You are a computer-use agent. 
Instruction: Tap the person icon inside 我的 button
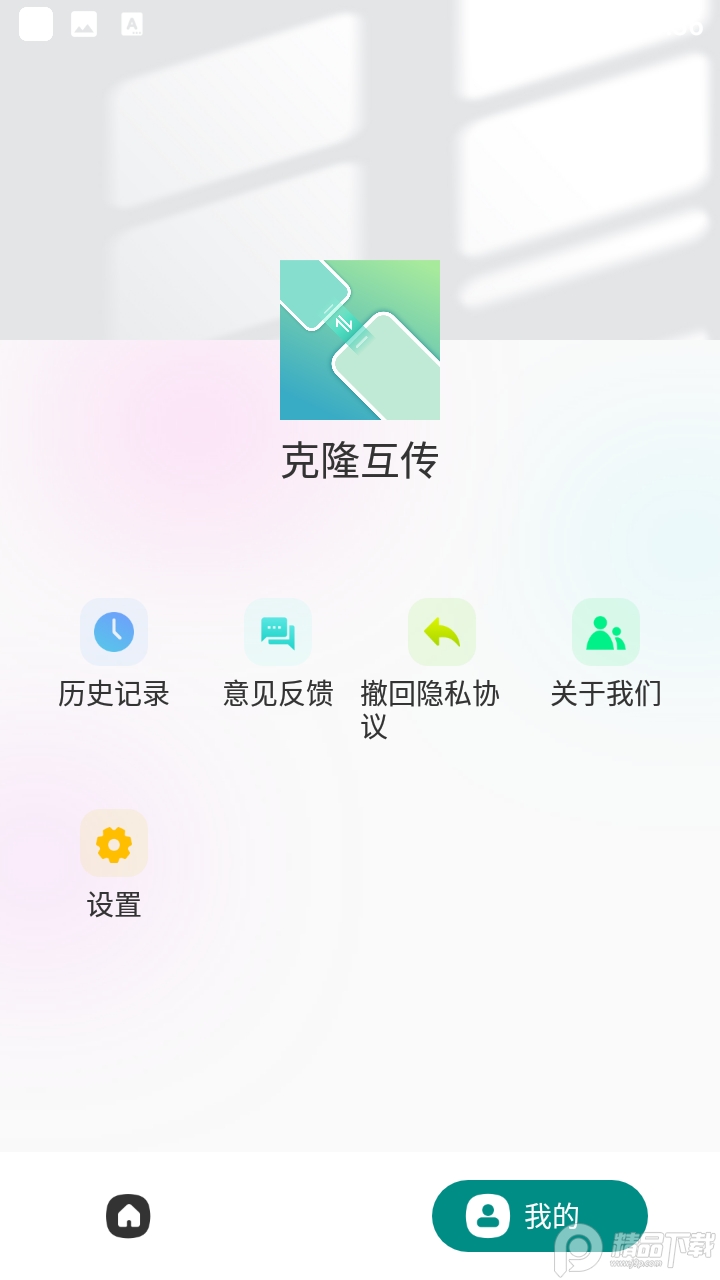(x=487, y=1215)
